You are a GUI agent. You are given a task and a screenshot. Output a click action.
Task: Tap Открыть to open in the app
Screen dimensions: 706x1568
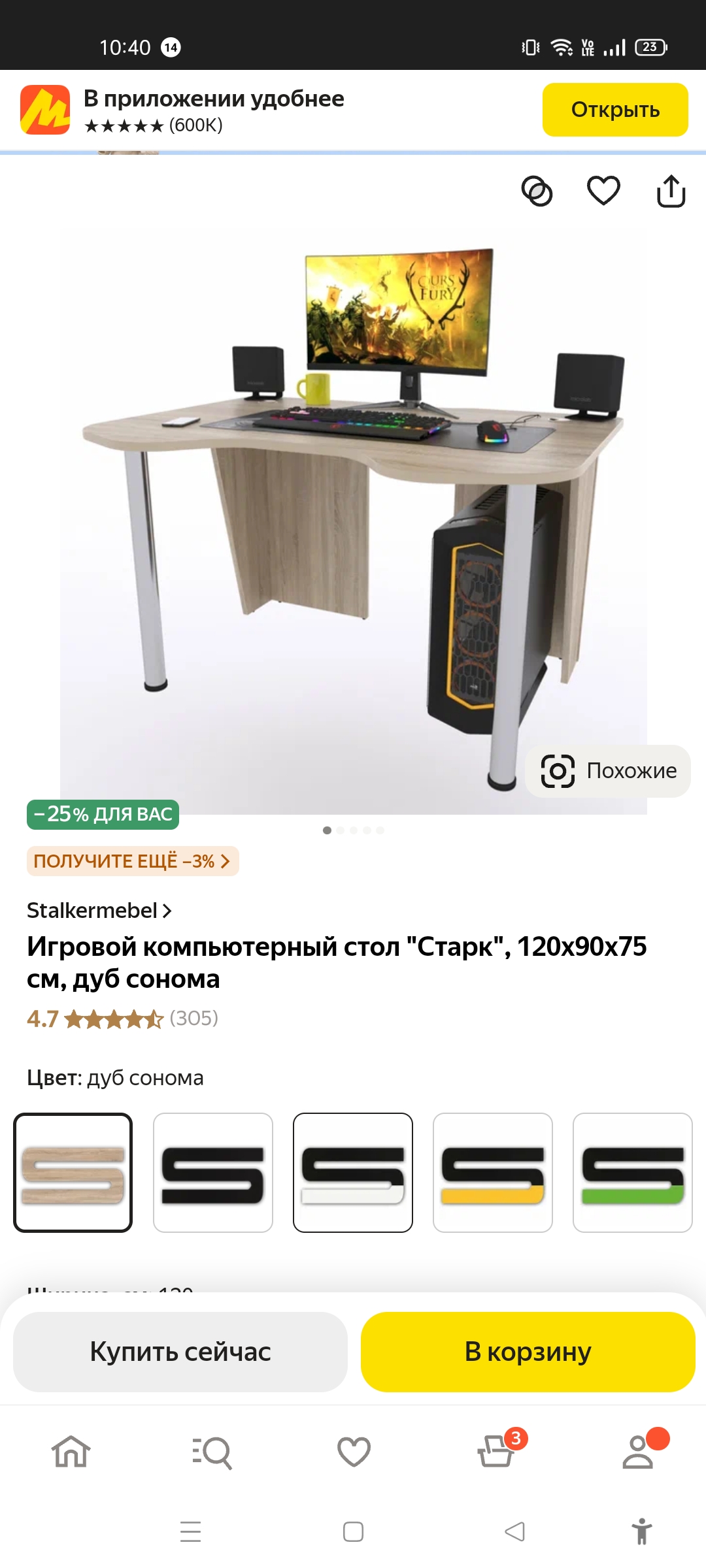[x=615, y=110]
